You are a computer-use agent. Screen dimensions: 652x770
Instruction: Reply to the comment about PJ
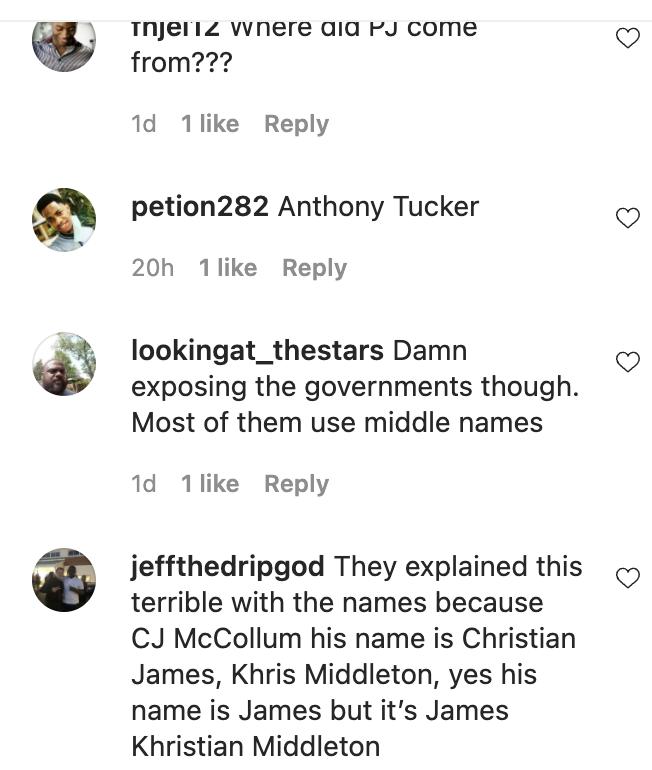[x=296, y=124]
